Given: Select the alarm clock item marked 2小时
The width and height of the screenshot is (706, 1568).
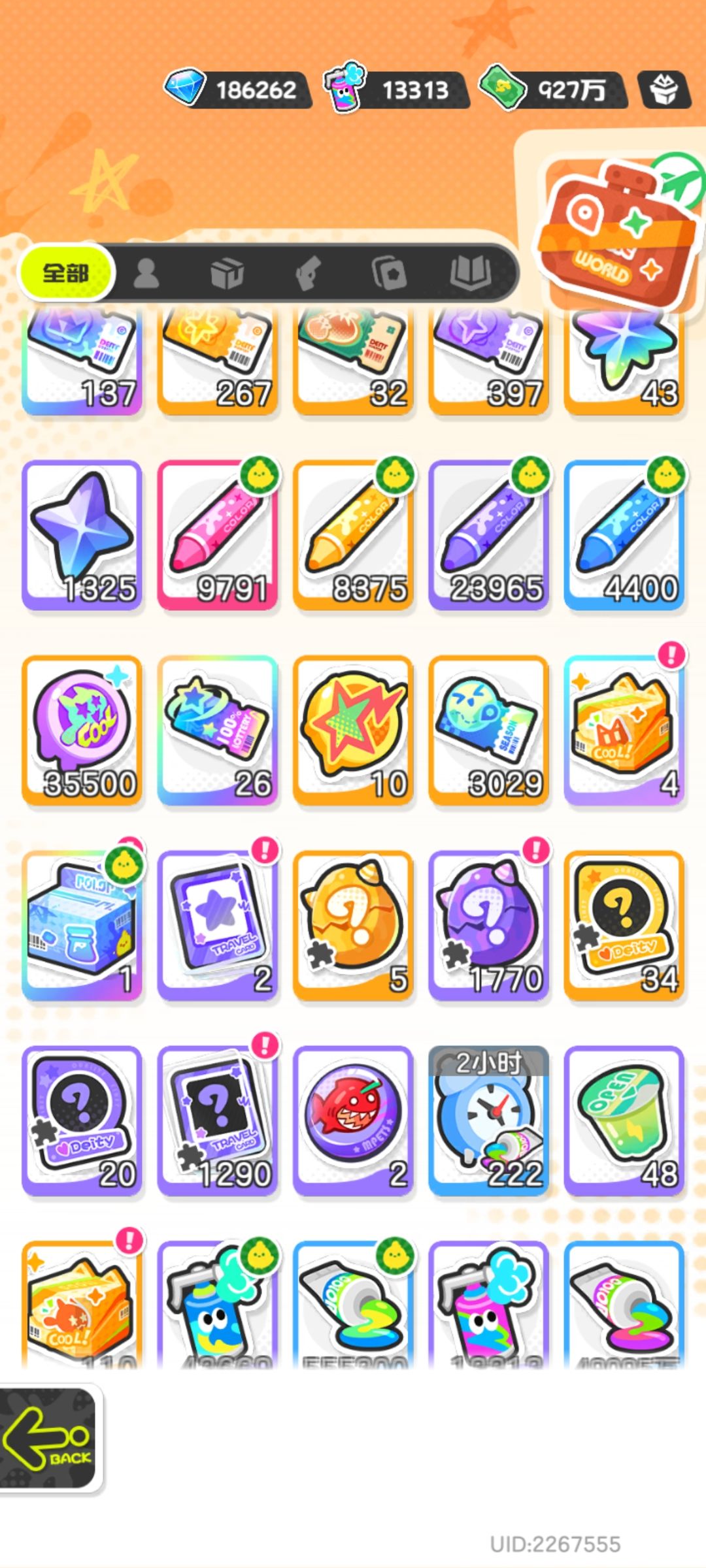Looking at the screenshot, I should click(x=488, y=1120).
